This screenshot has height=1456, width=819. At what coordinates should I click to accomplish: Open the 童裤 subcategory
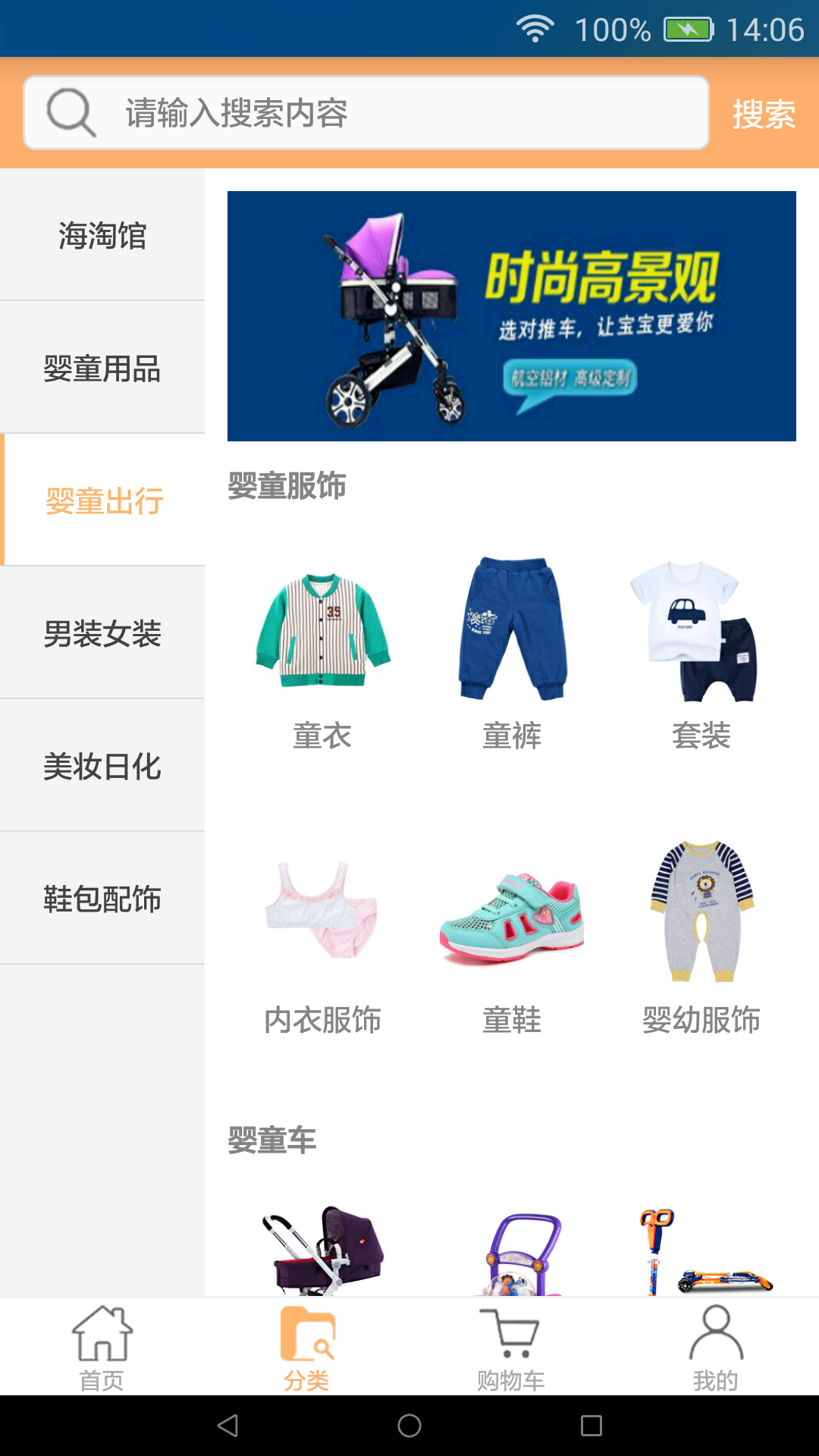tap(512, 652)
